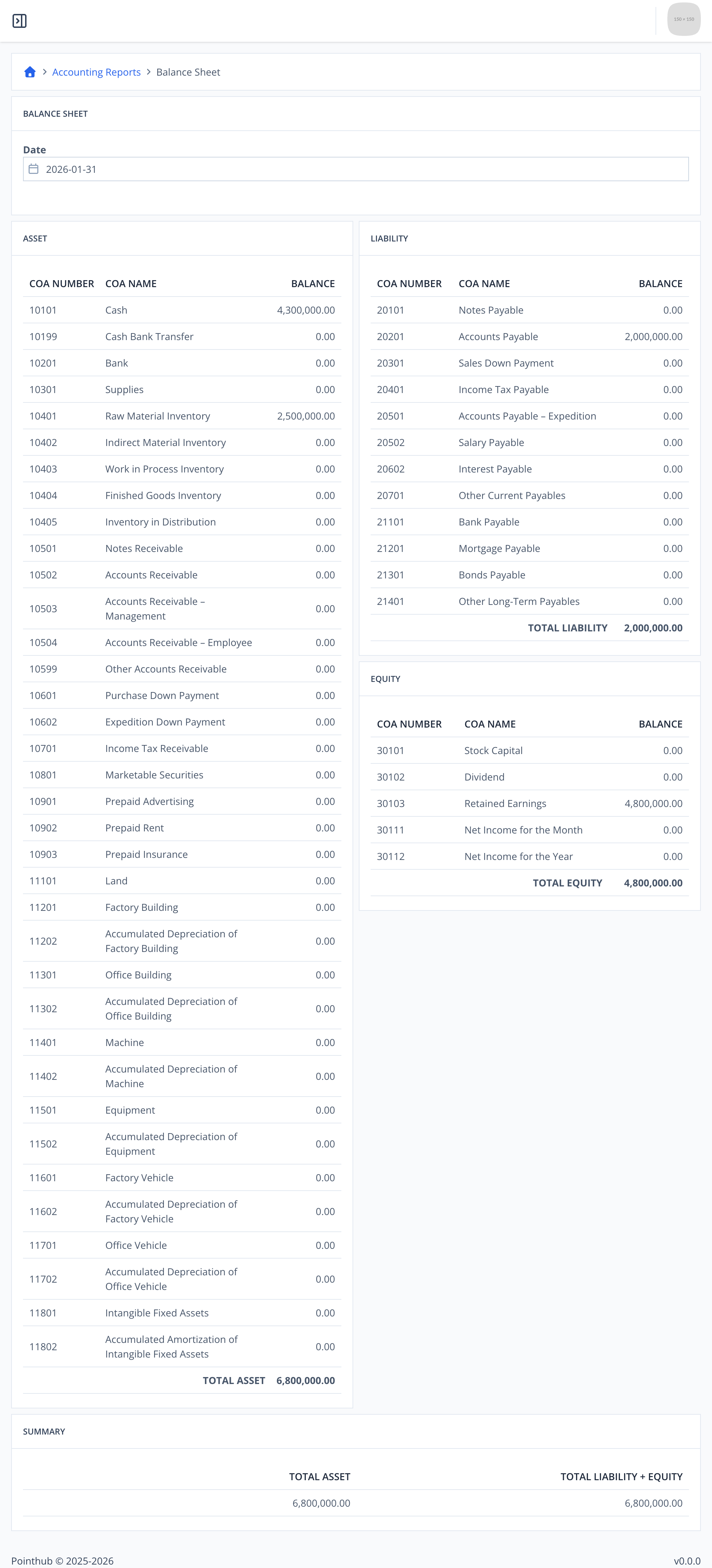Open the user avatar menu

683,20
